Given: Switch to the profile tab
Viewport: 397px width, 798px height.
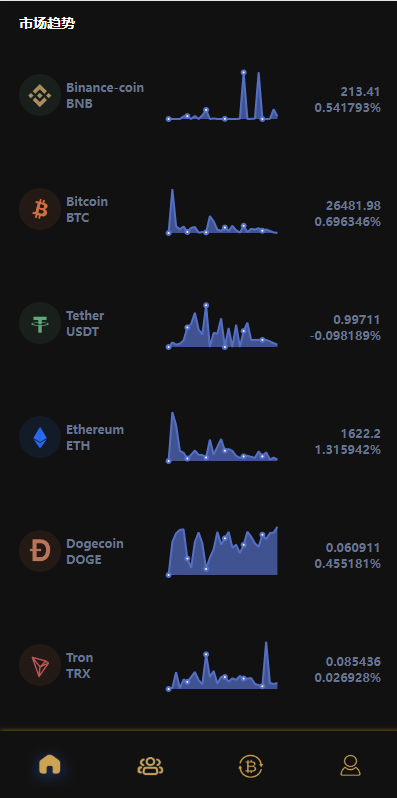Looking at the screenshot, I should click(351, 765).
